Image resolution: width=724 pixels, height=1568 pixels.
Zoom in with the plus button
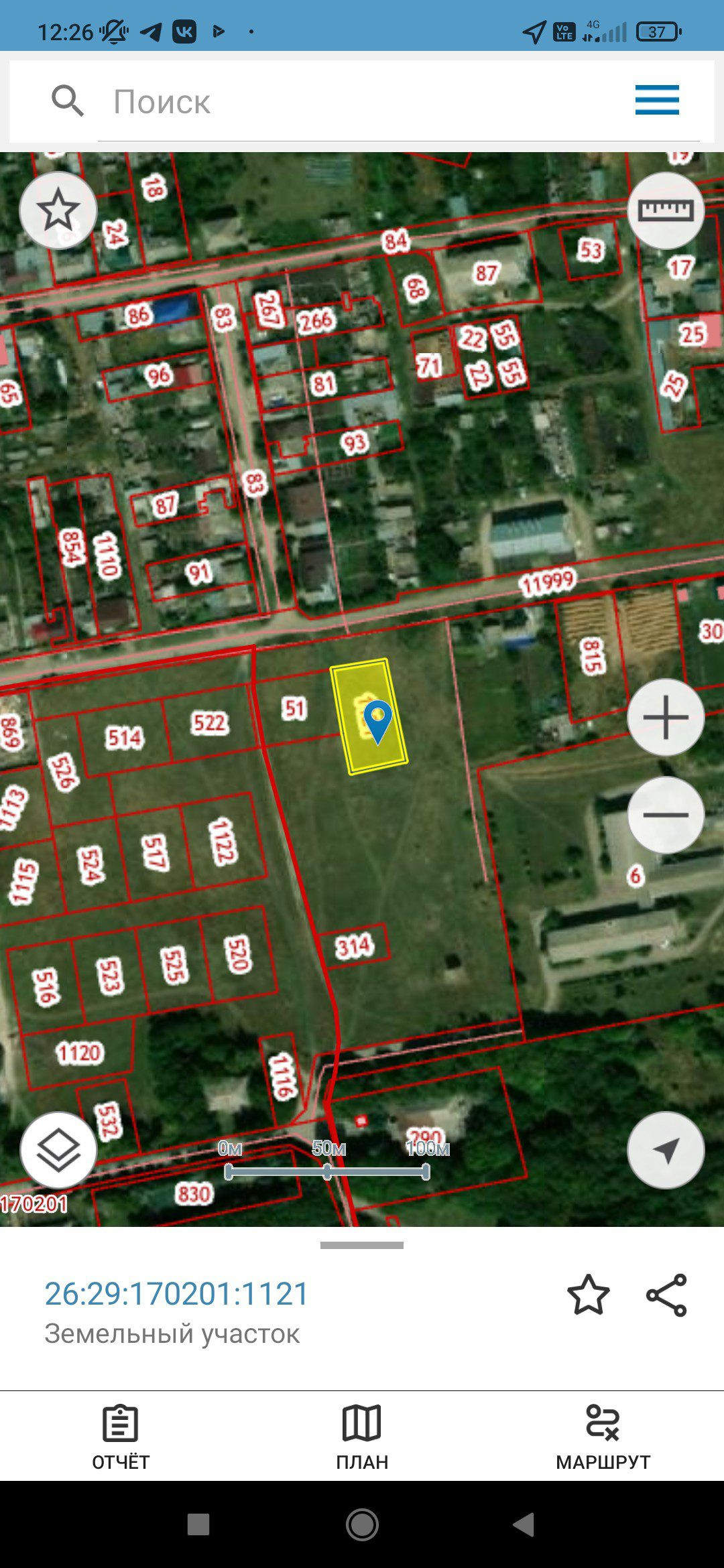[x=665, y=717]
